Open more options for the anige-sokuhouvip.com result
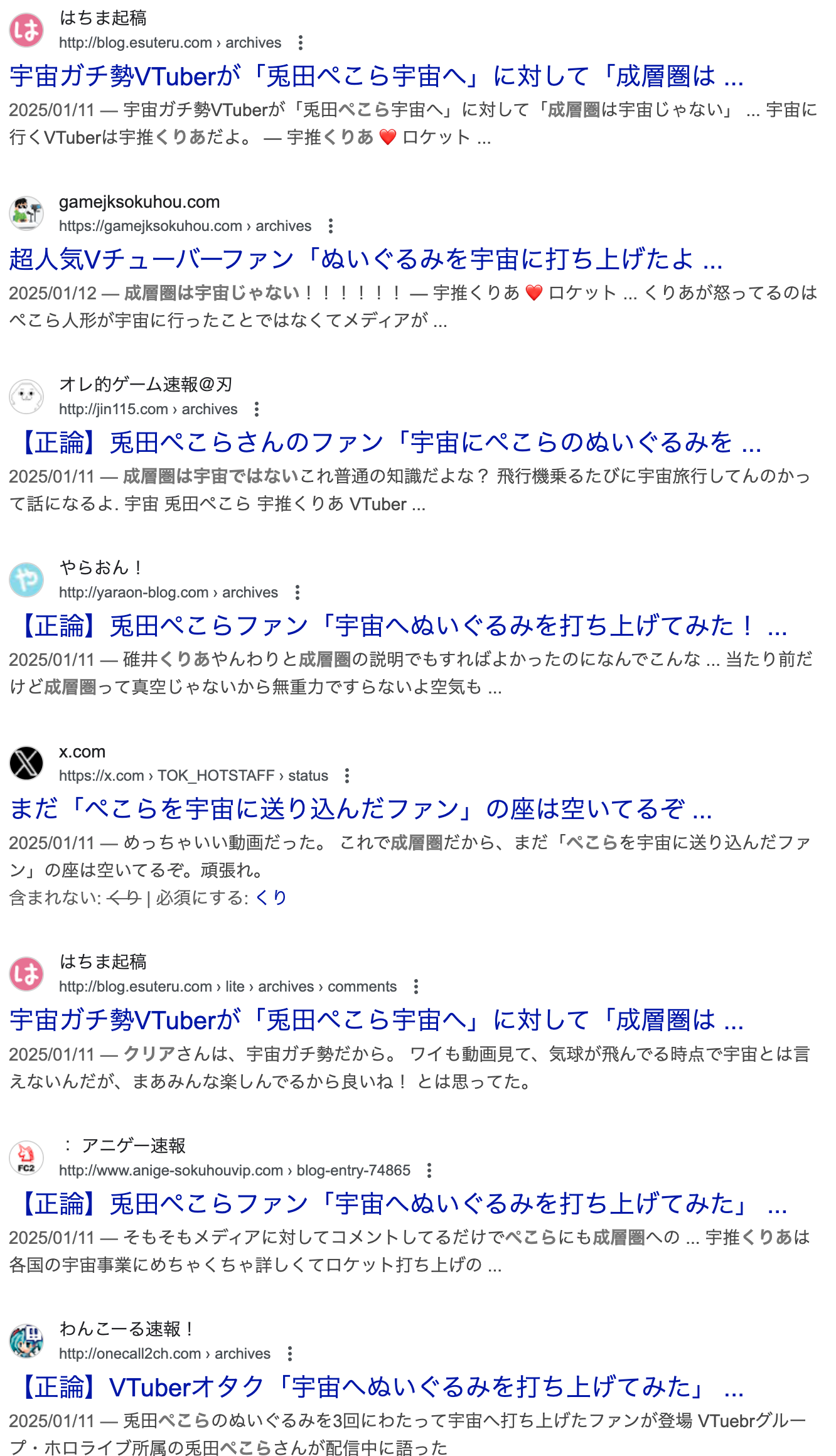 429,1170
